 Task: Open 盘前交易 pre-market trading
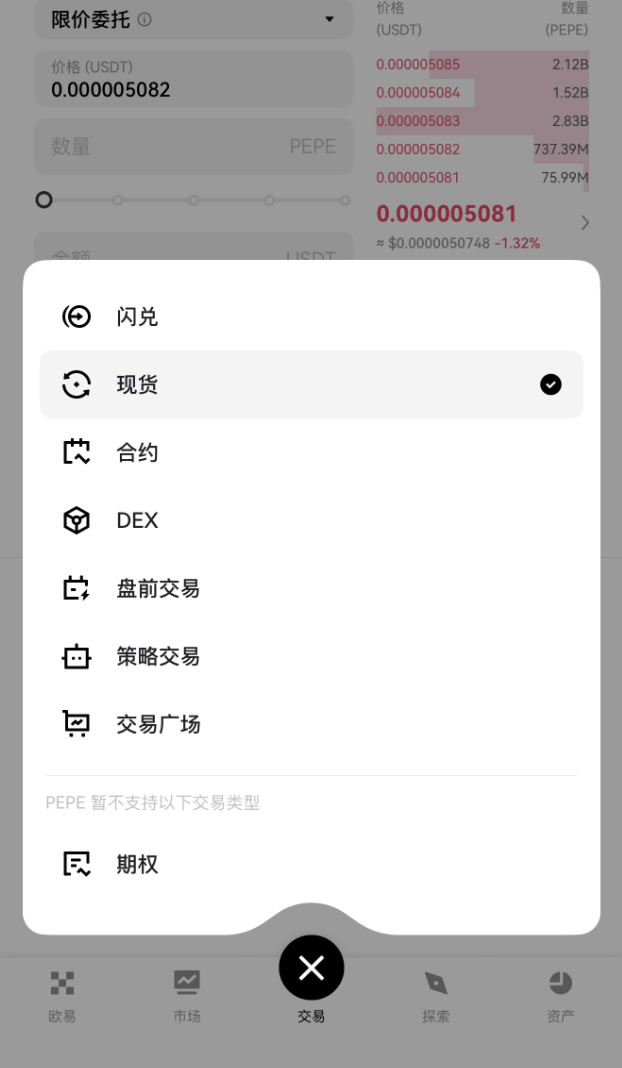pos(157,589)
